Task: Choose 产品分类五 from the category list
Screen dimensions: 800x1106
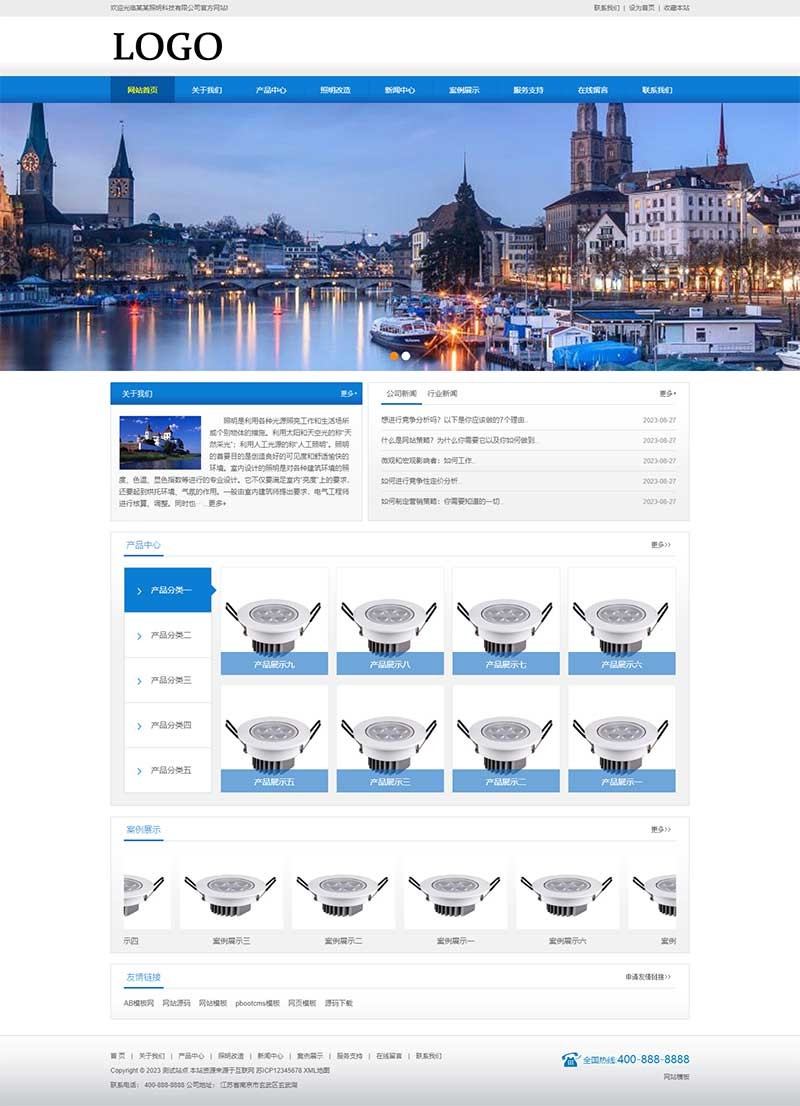Action: pyautogui.click(x=170, y=770)
